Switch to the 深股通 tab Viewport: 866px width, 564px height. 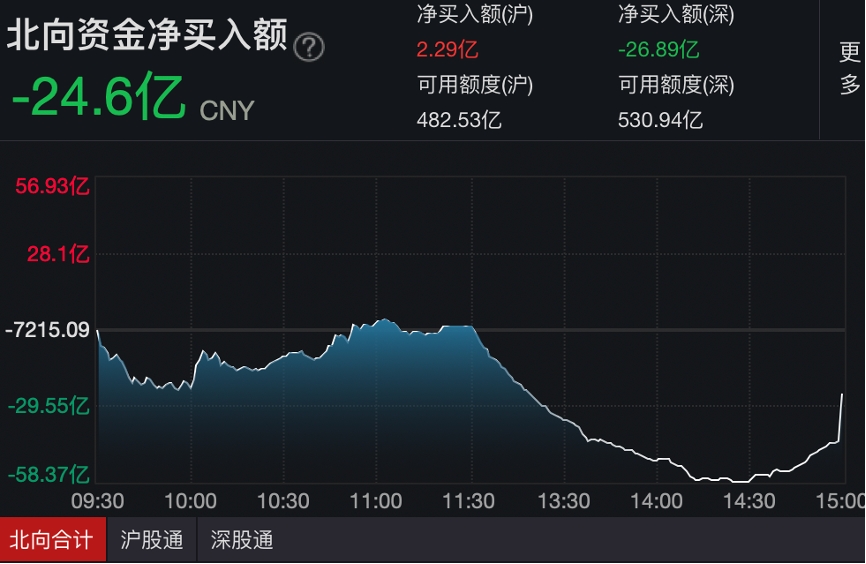242,541
